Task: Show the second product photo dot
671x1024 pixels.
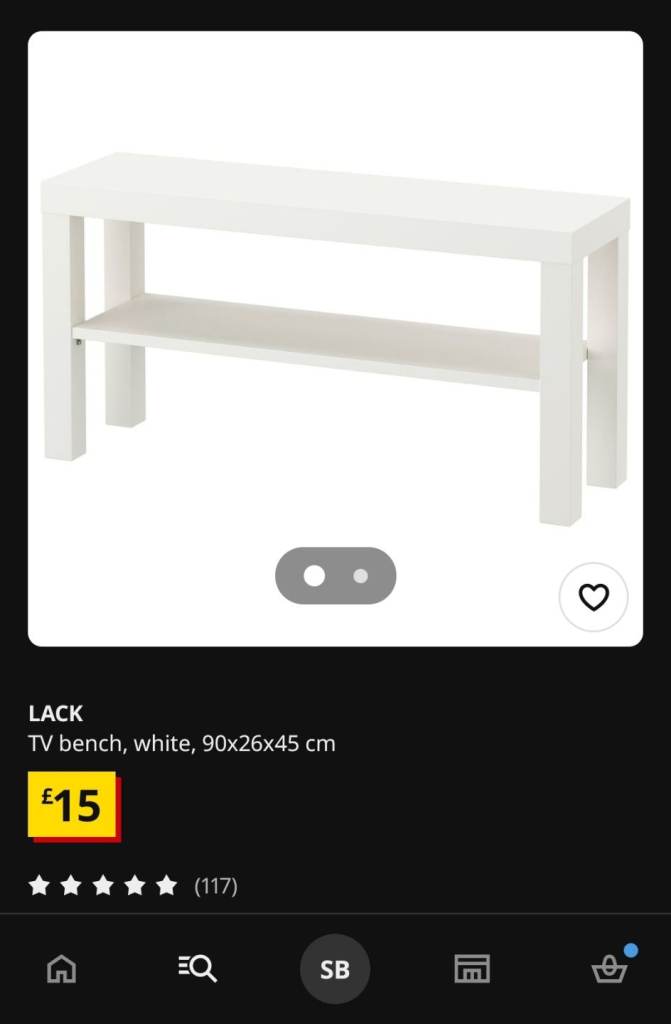Action: (361, 576)
